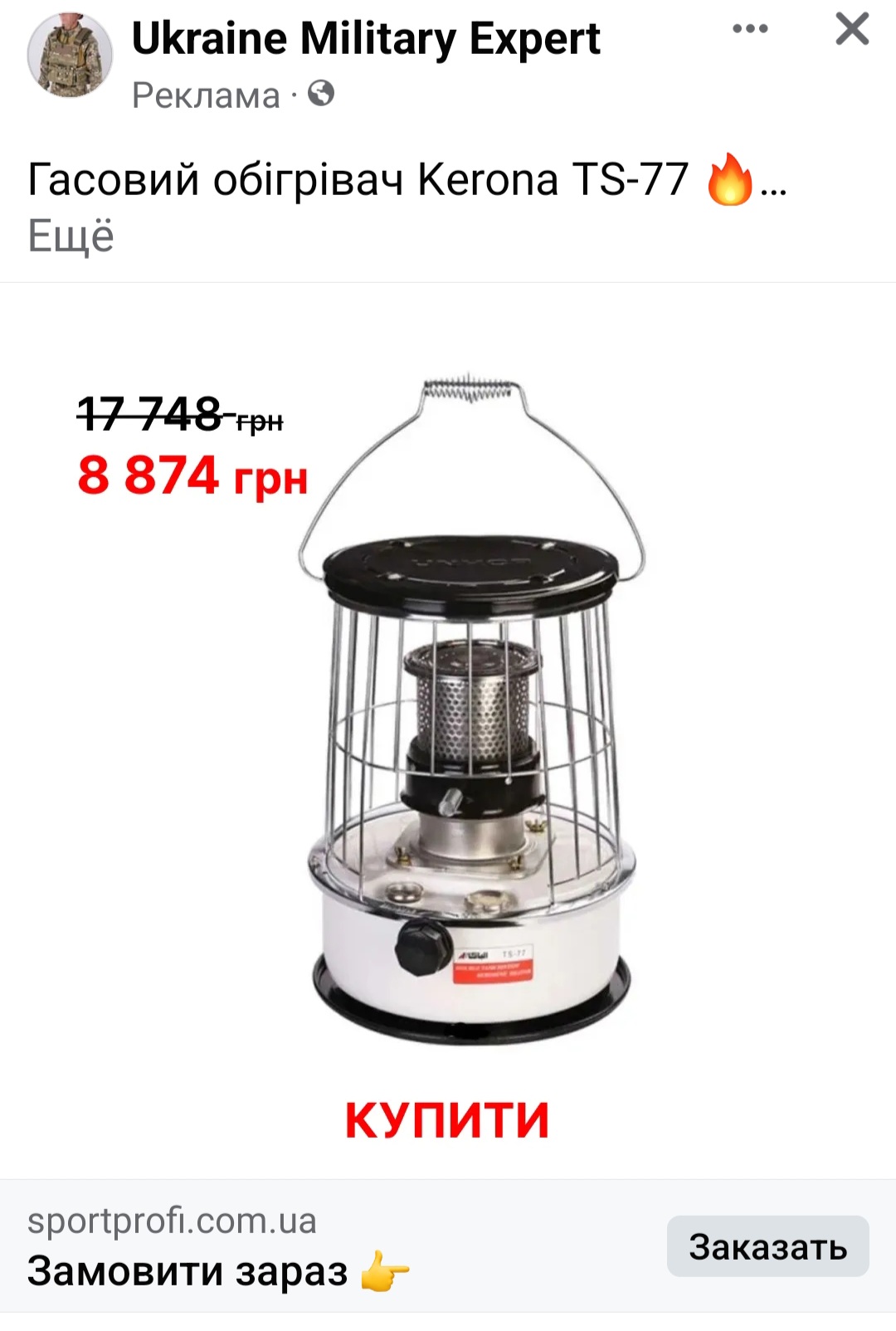This screenshot has width=896, height=1331.
Task: Open the ad's three-dot options menu
Action: click(750, 29)
